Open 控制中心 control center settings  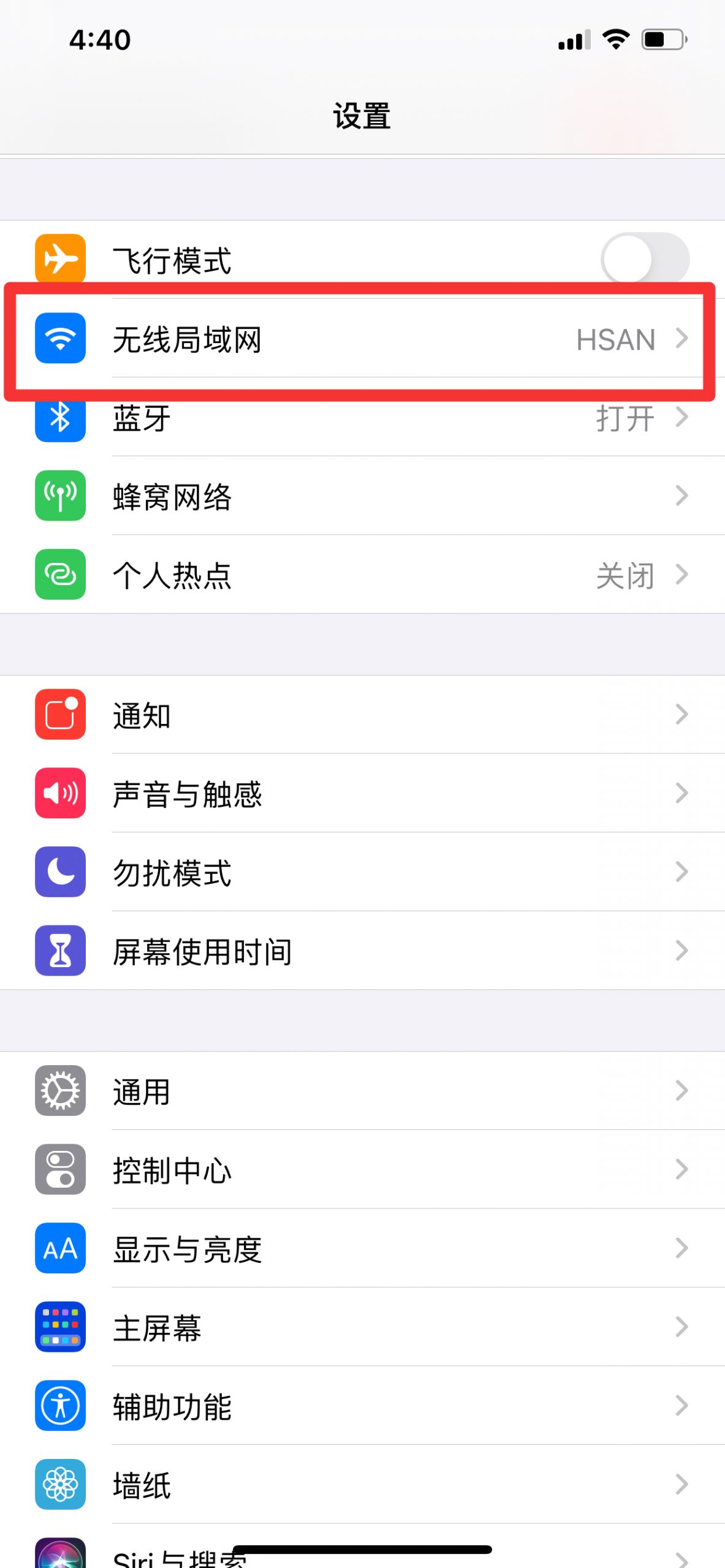(x=362, y=1170)
